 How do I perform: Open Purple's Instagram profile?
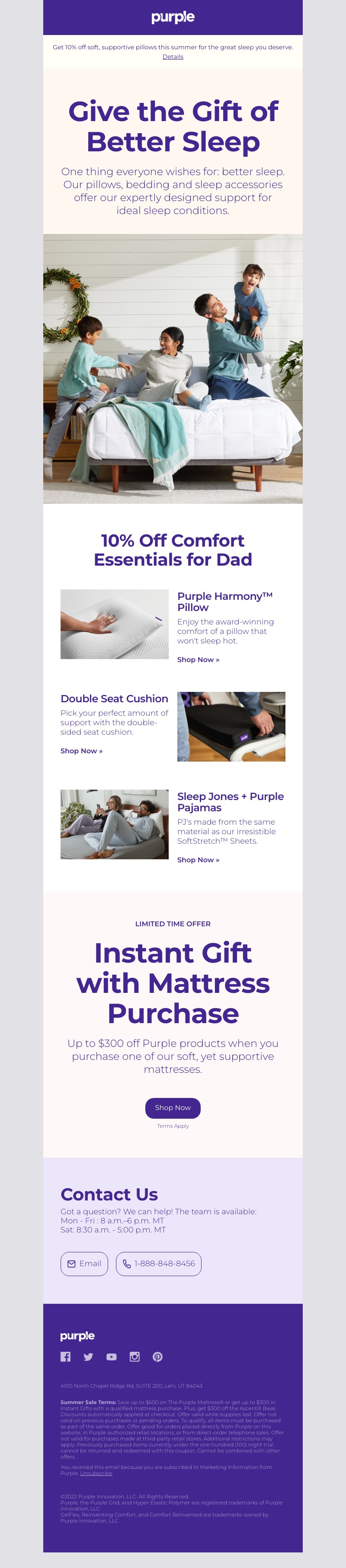pos(135,1357)
